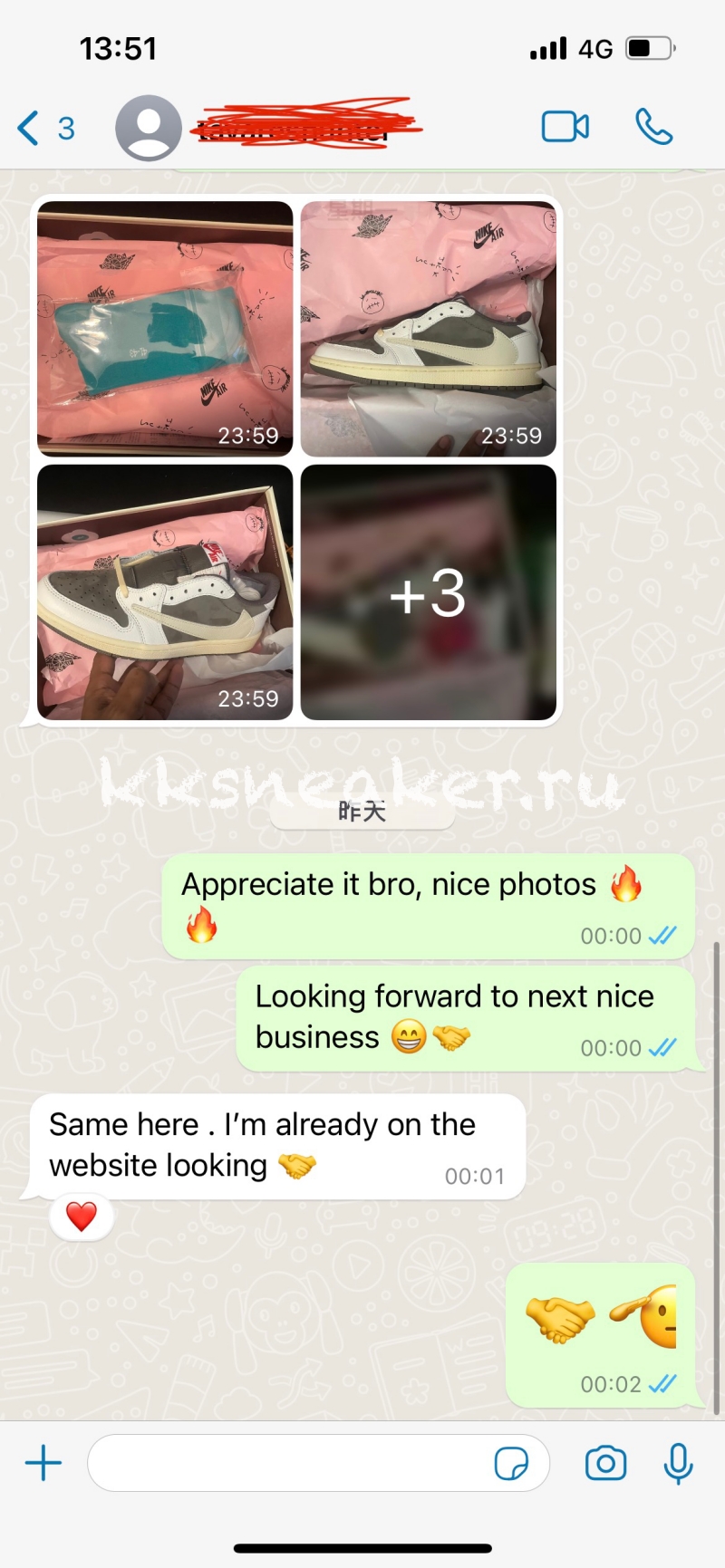
Task: View the +3 more photos tile
Action: point(428,592)
